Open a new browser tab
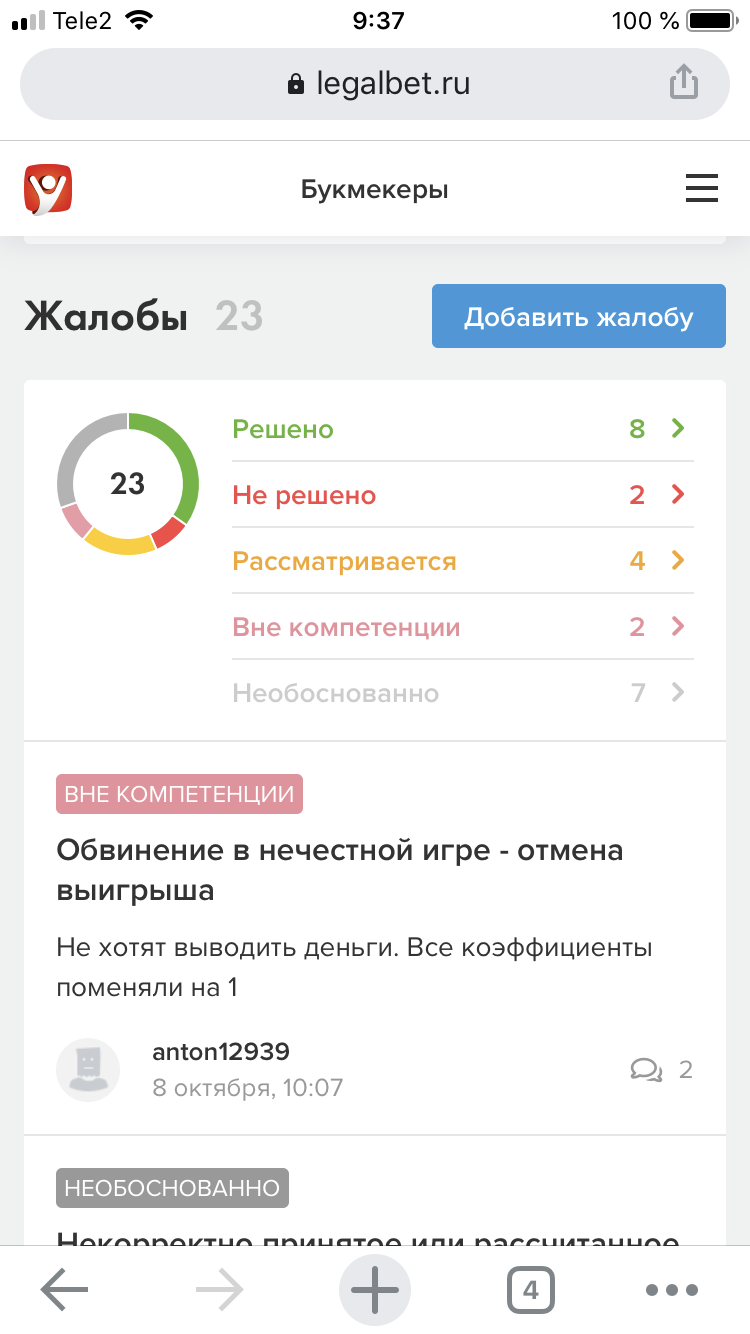Viewport: 750px width, 1334px height. click(x=375, y=1290)
